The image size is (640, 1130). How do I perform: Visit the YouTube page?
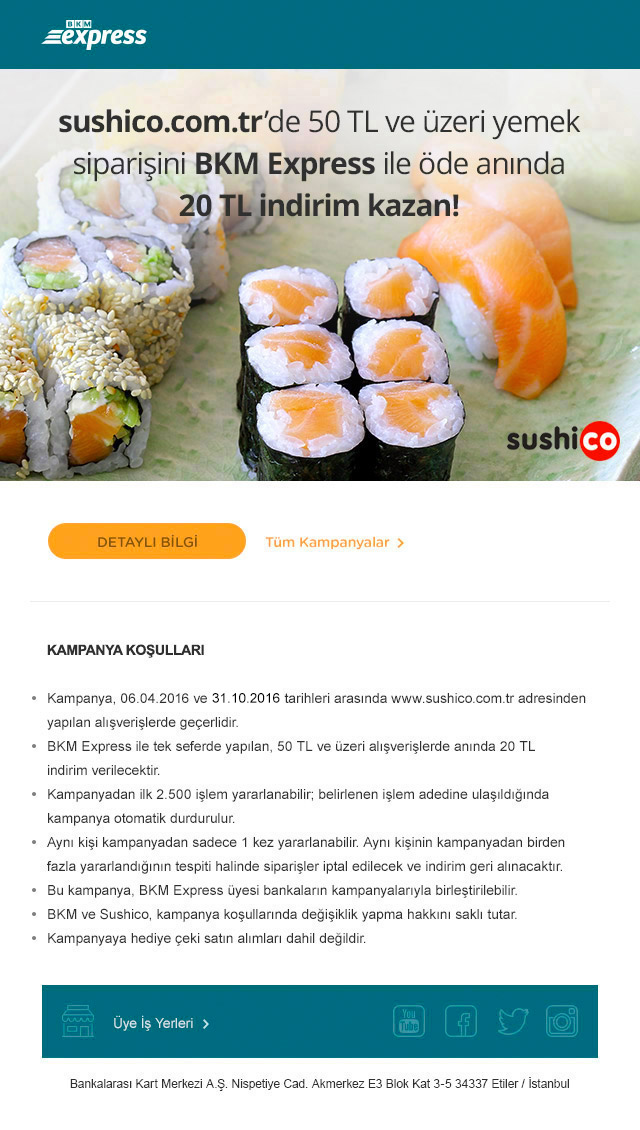point(409,1021)
